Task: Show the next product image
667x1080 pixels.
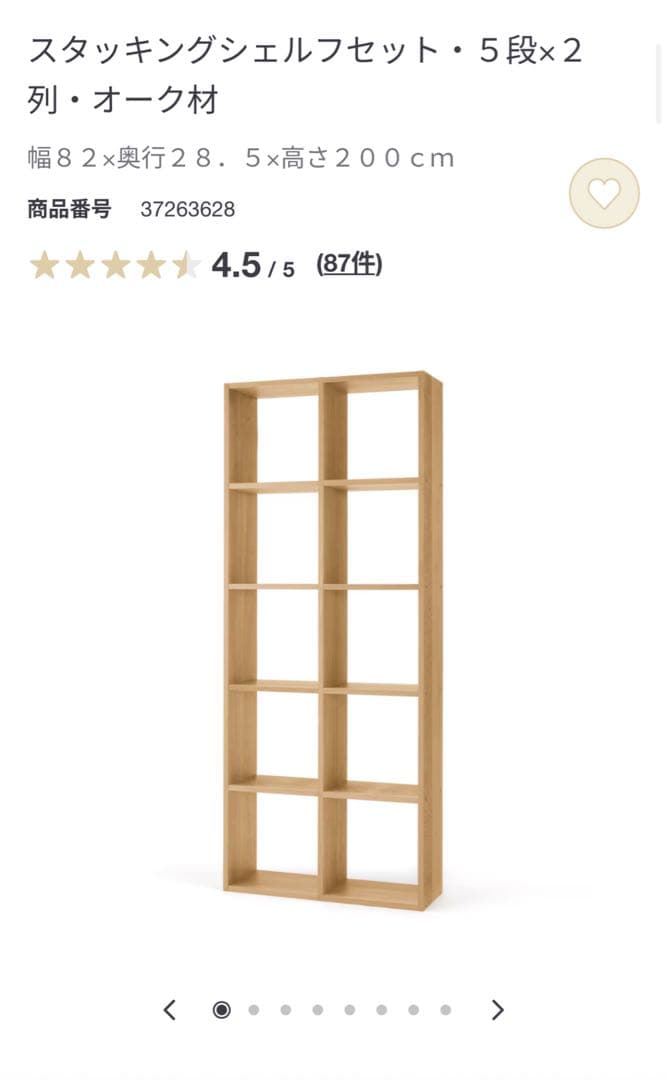Action: click(x=497, y=1010)
